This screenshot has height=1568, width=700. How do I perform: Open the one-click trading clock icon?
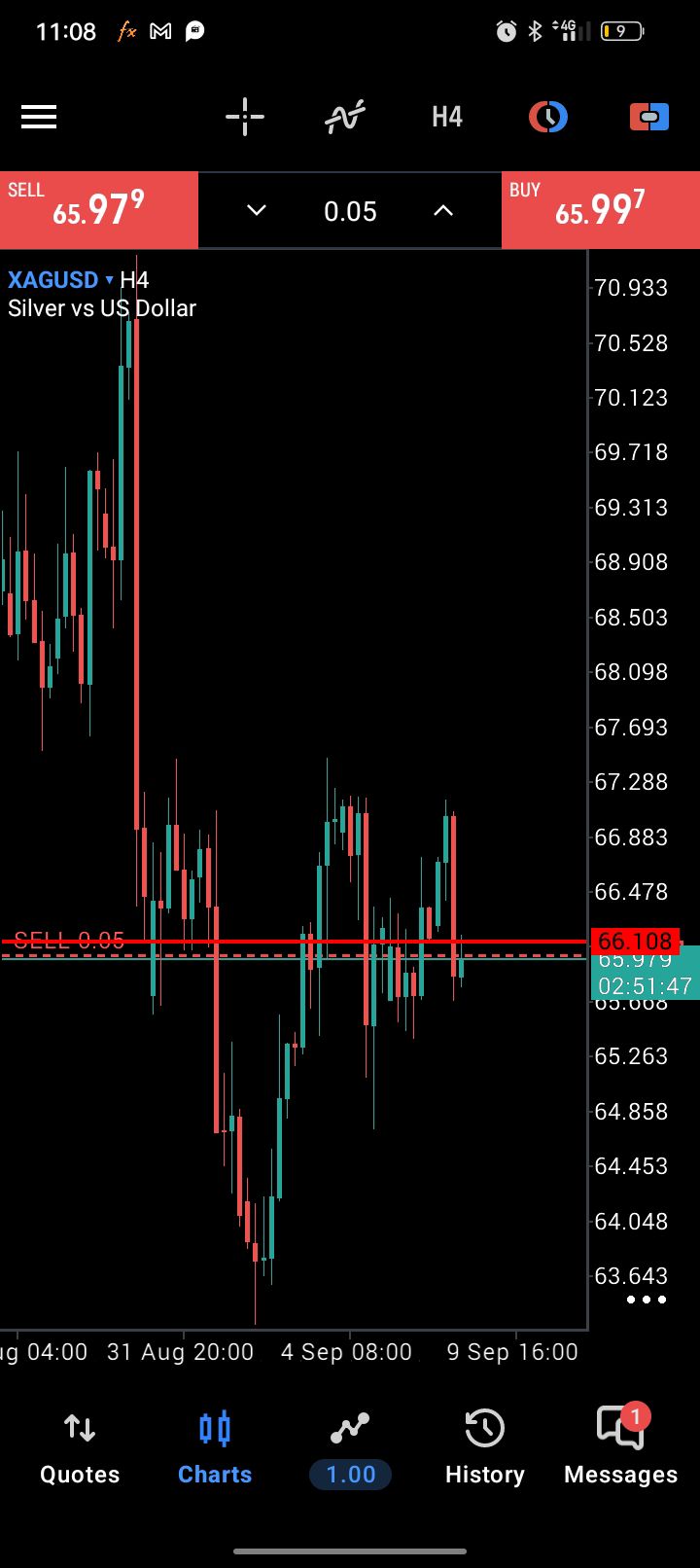[x=548, y=118]
